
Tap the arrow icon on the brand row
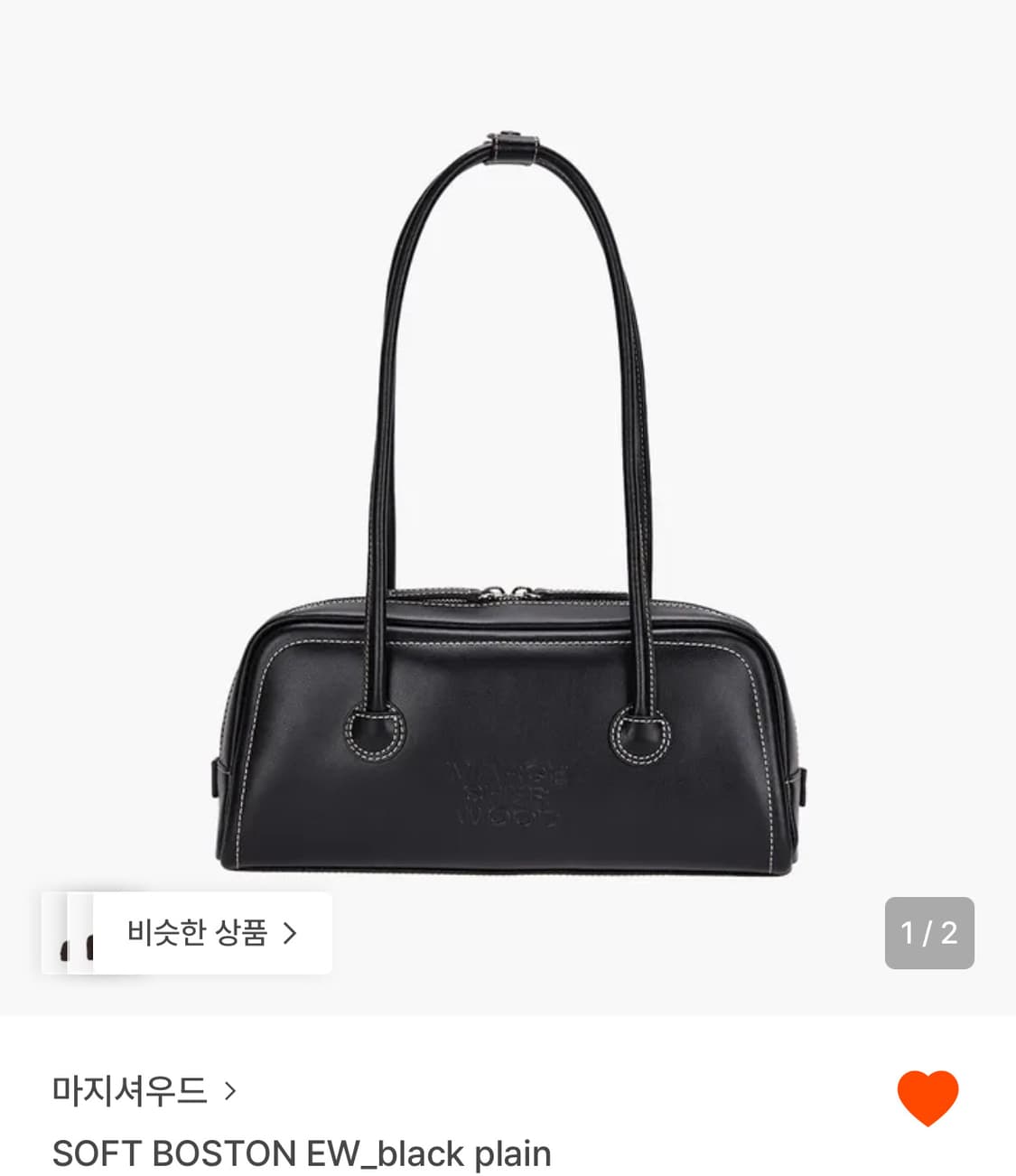(x=233, y=1090)
